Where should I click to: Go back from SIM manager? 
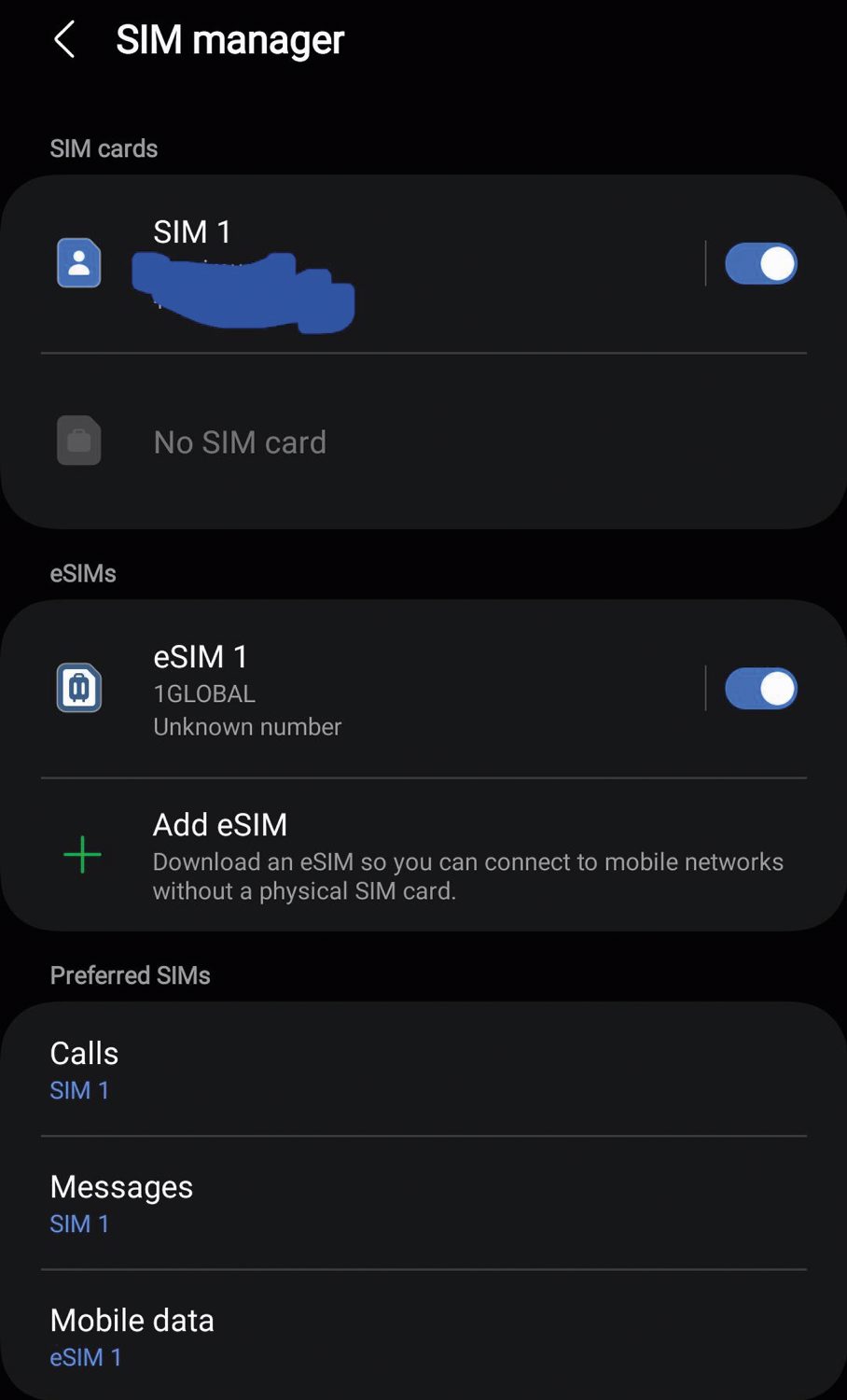[x=64, y=40]
